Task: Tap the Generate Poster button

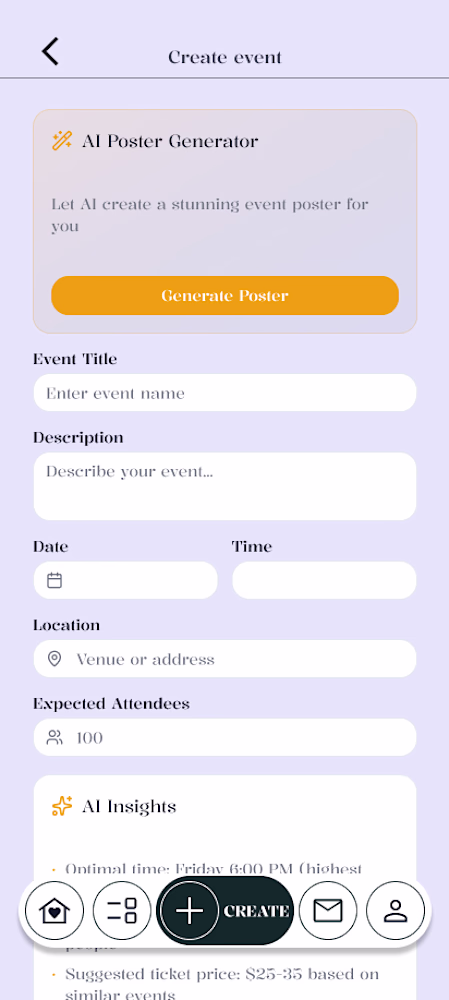Action: point(224,295)
